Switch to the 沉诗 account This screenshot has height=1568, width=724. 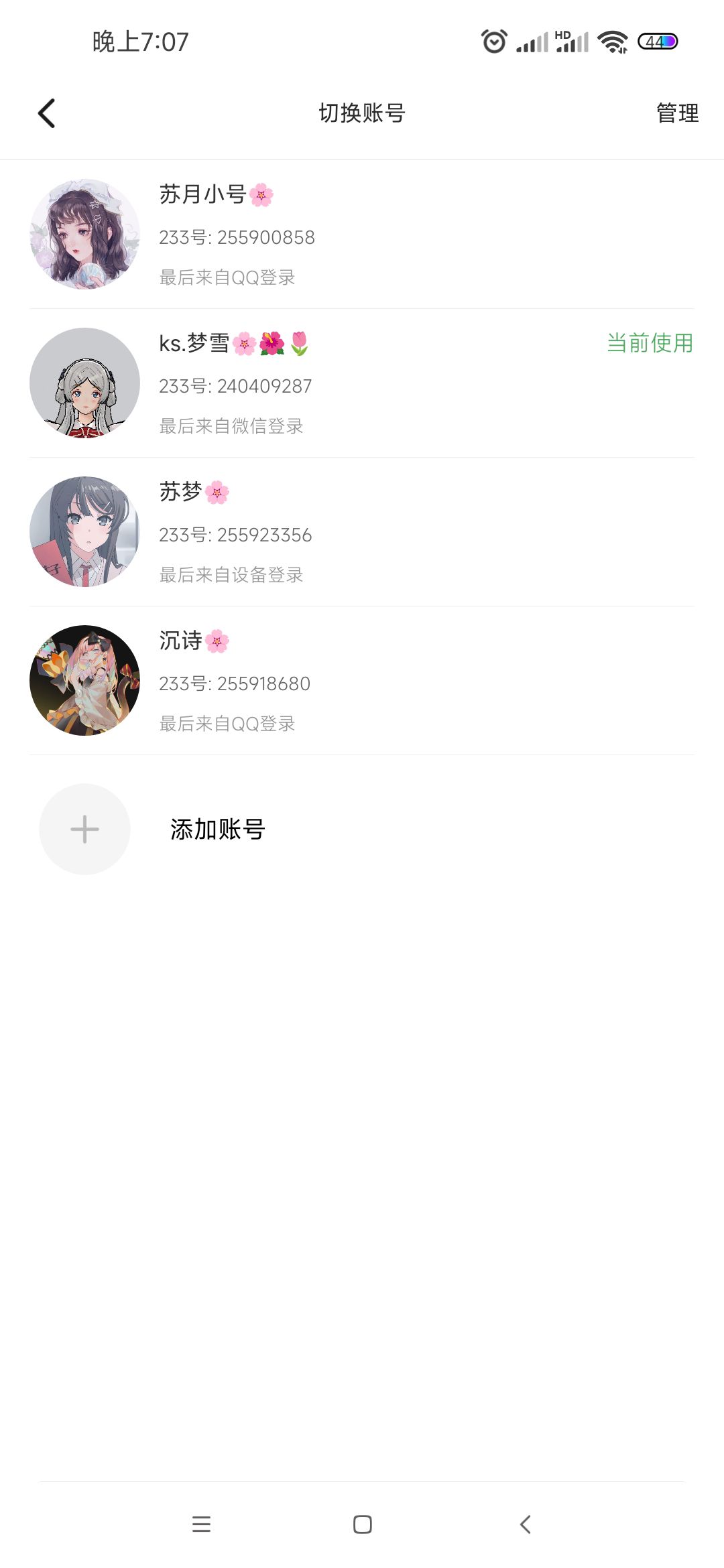coord(362,681)
